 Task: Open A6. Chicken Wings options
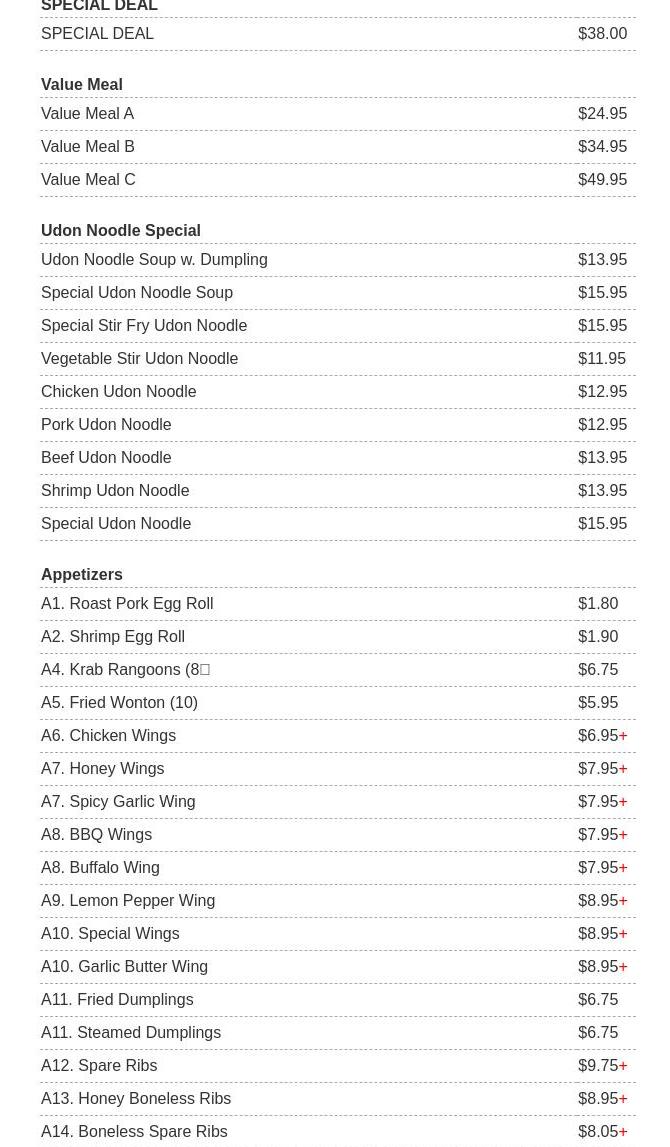click(x=338, y=736)
